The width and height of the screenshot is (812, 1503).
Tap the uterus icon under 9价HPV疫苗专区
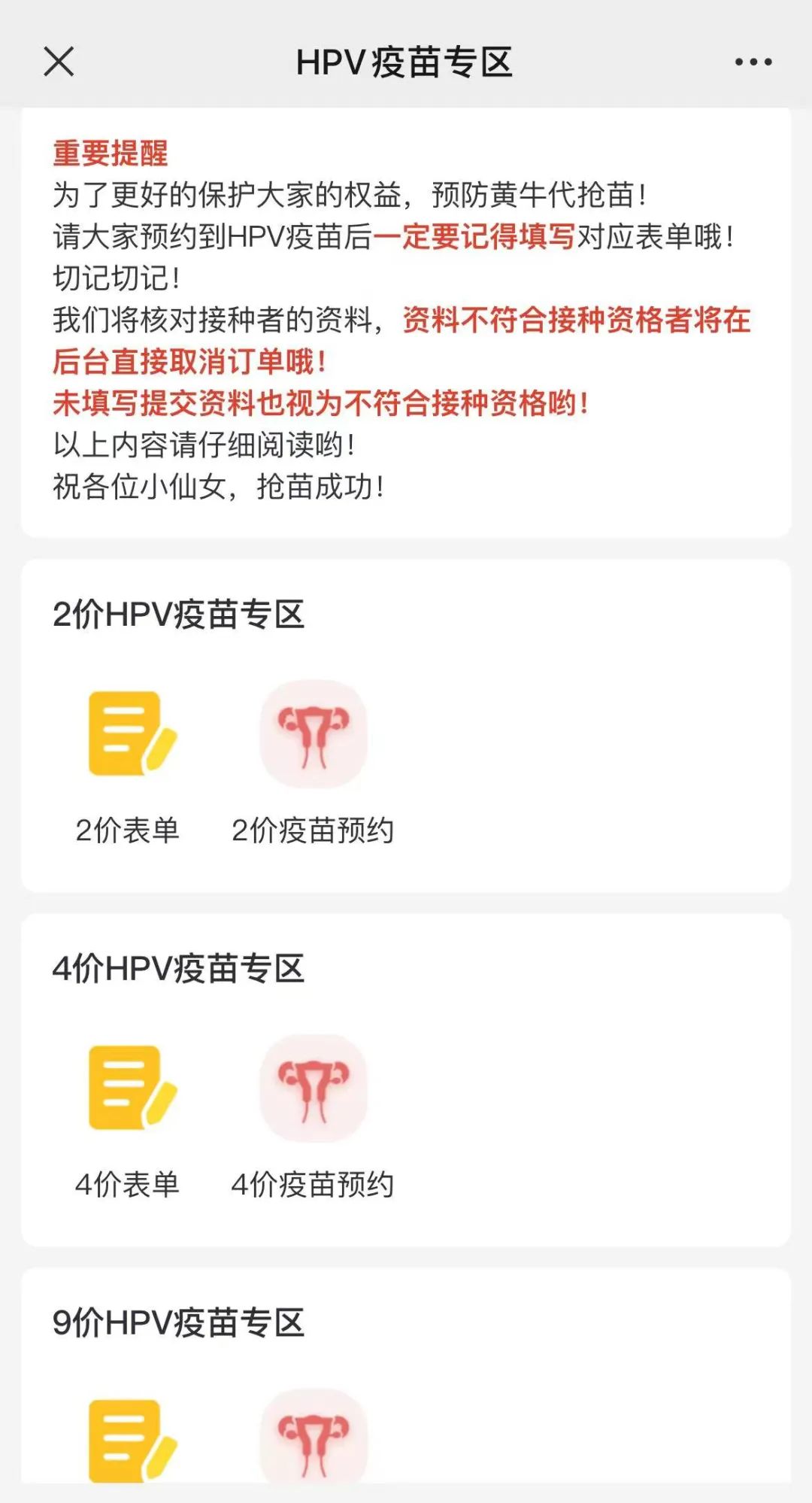314,1440
